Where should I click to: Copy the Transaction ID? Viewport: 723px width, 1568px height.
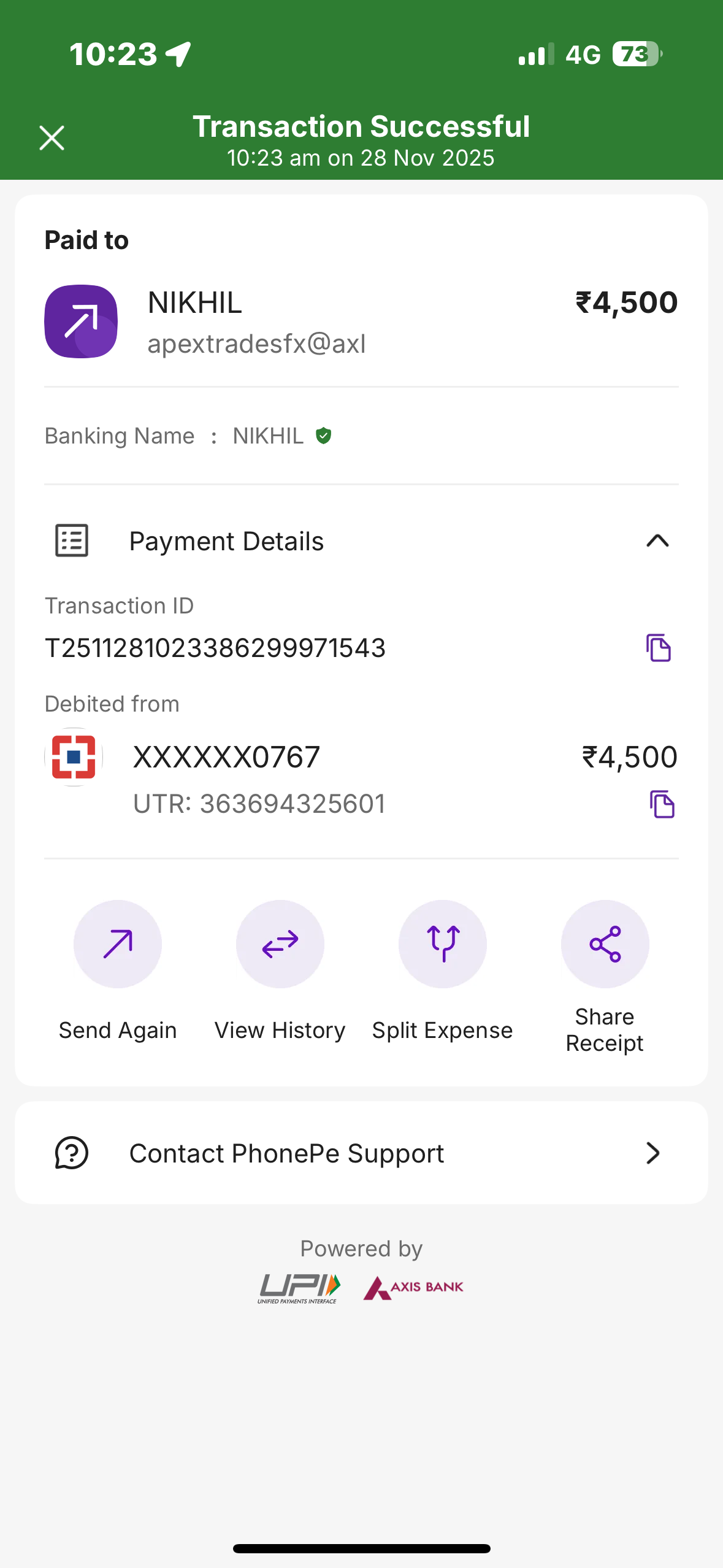coord(658,648)
